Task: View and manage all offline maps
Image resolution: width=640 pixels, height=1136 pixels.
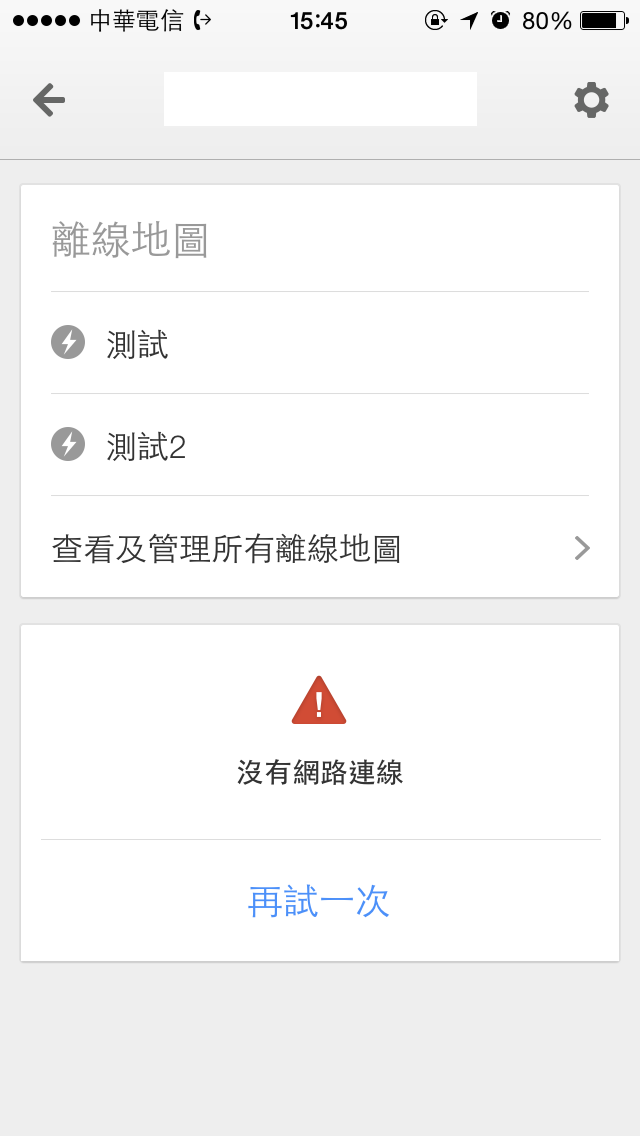Action: click(x=320, y=549)
